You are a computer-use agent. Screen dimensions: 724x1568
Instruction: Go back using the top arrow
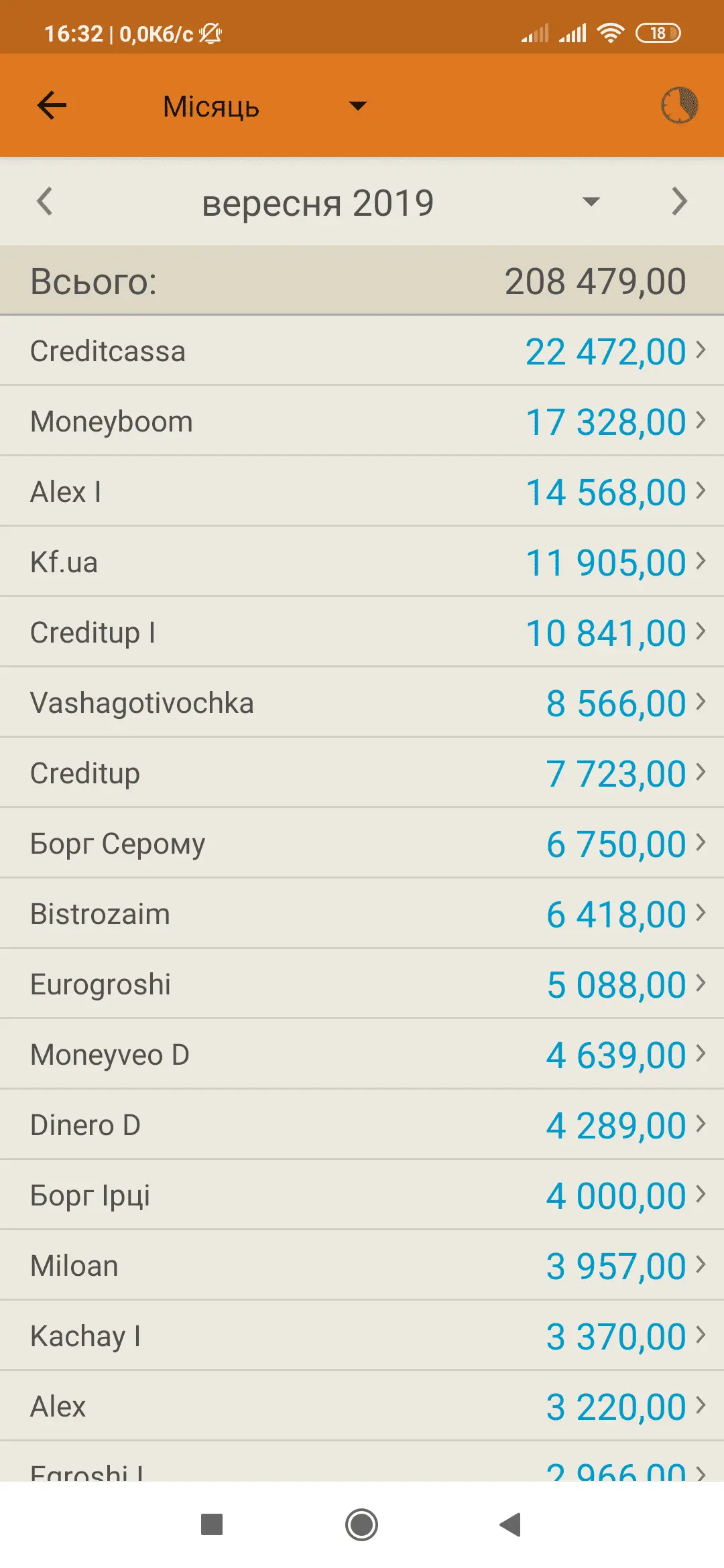[52, 105]
